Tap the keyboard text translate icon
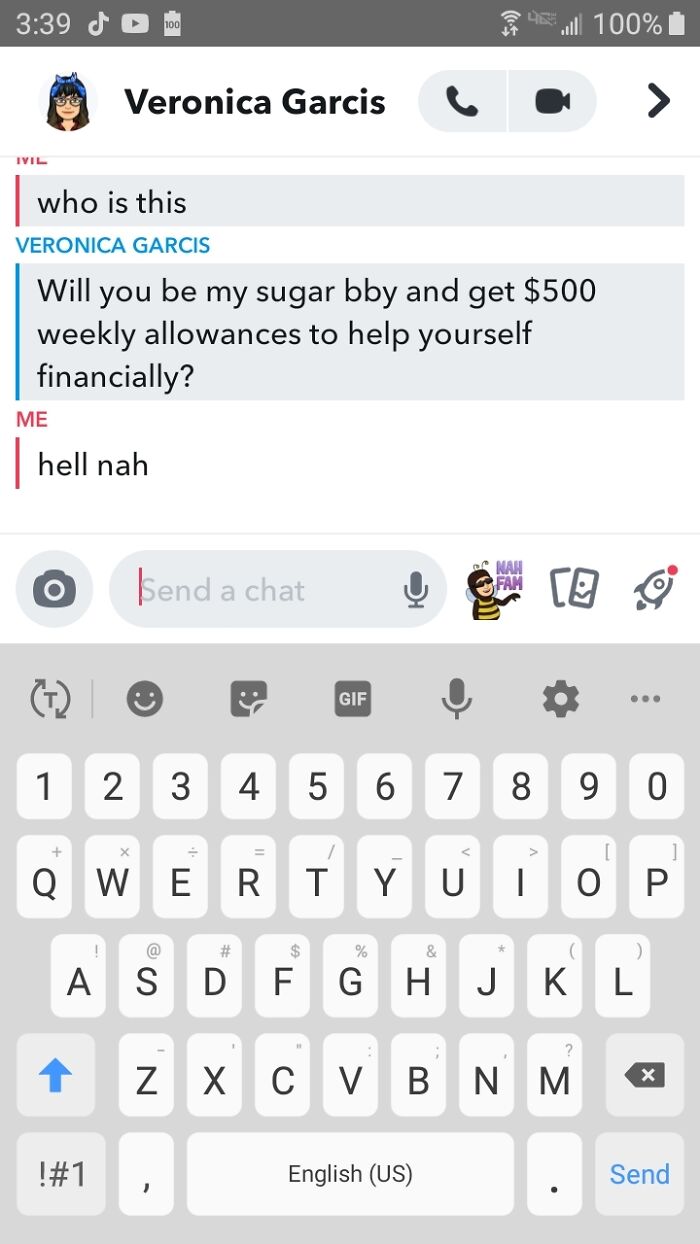Viewport: 700px width, 1244px height. point(50,698)
